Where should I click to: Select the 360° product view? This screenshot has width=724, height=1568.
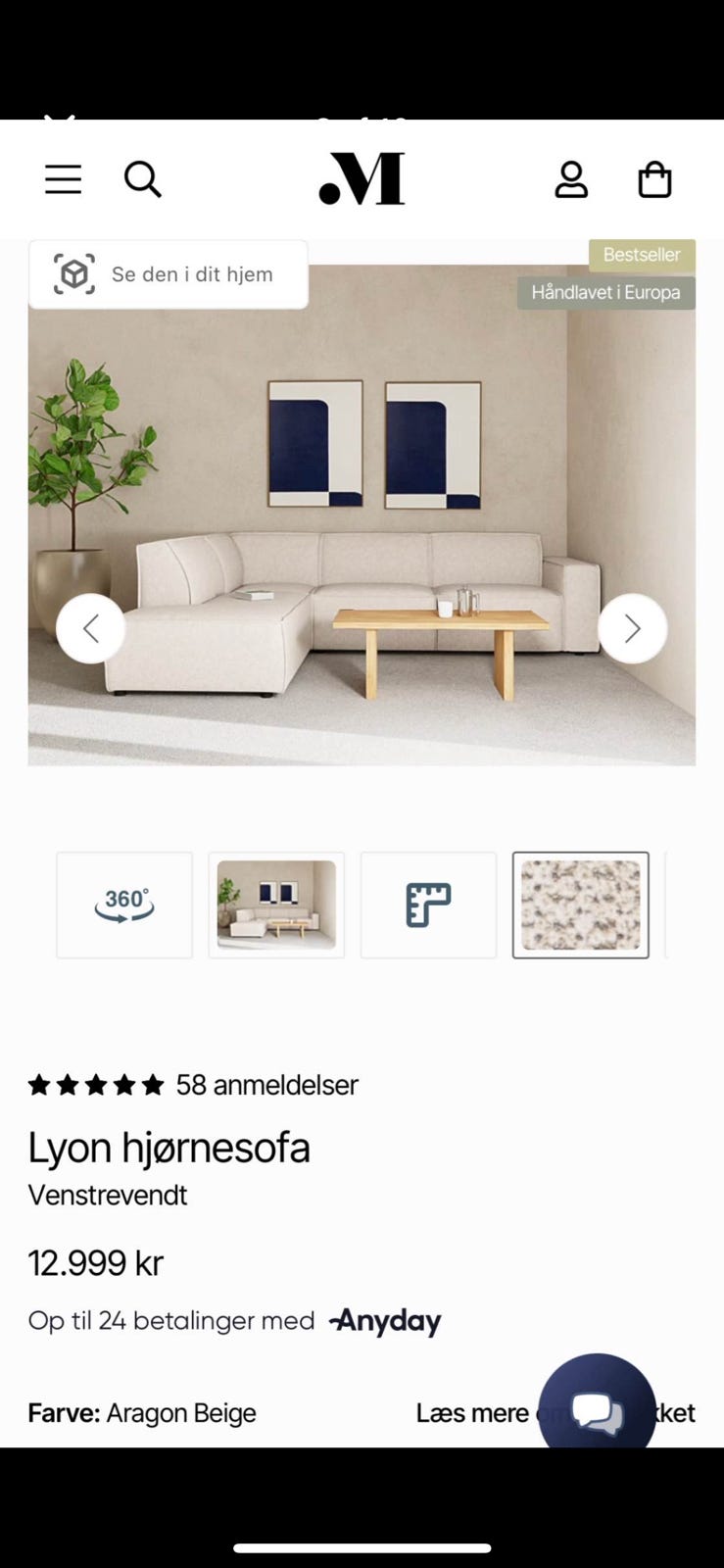[123, 904]
